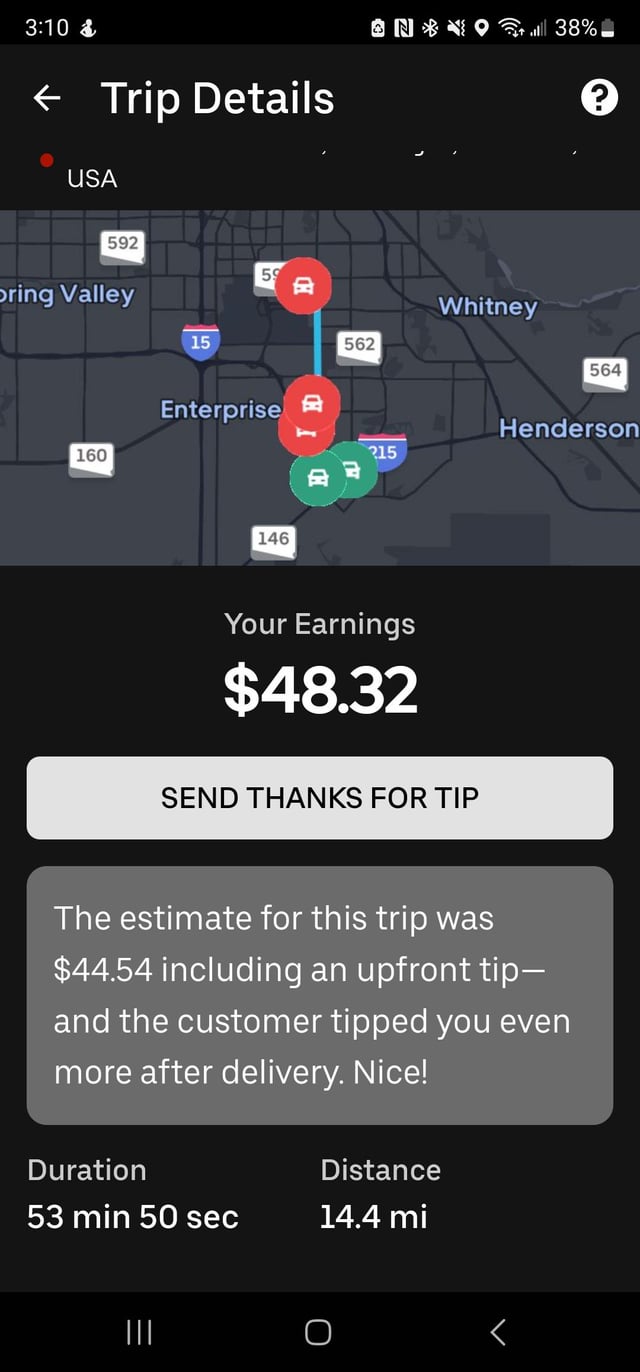Open the help question mark icon
The height and width of the screenshot is (1372, 640).
coord(599,98)
